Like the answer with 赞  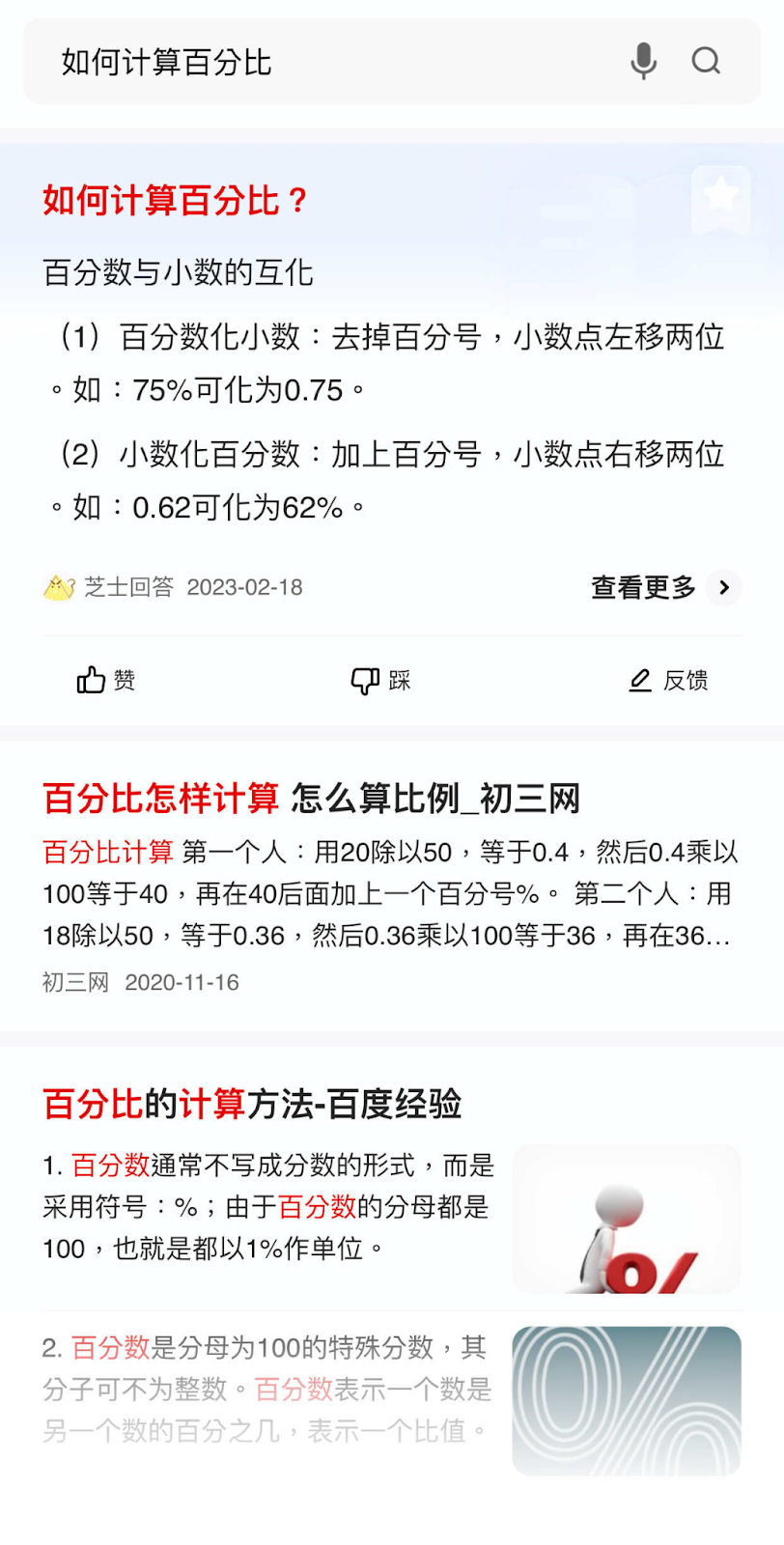click(106, 680)
